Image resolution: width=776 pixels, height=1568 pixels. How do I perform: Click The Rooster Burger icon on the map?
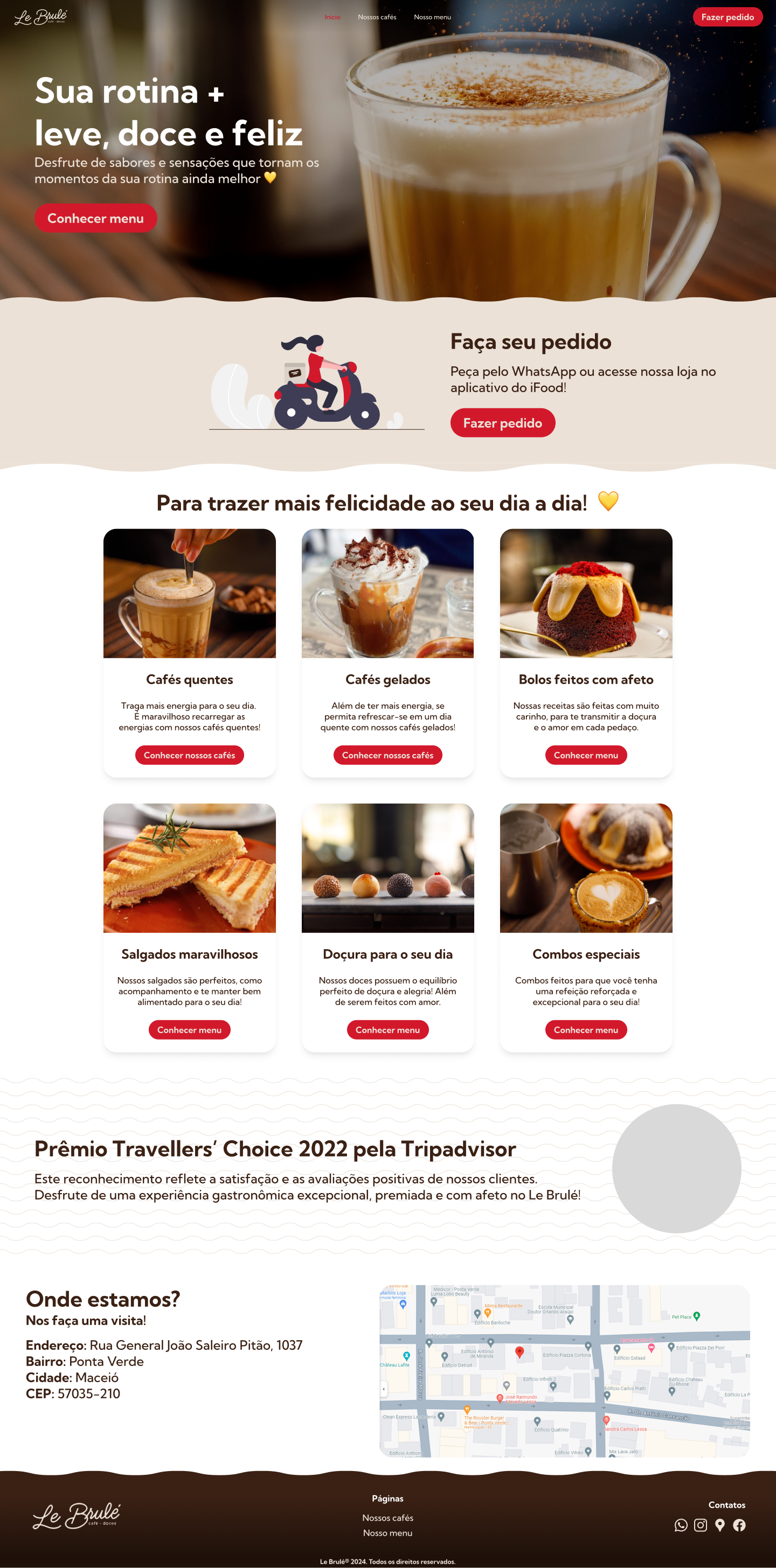(467, 1409)
